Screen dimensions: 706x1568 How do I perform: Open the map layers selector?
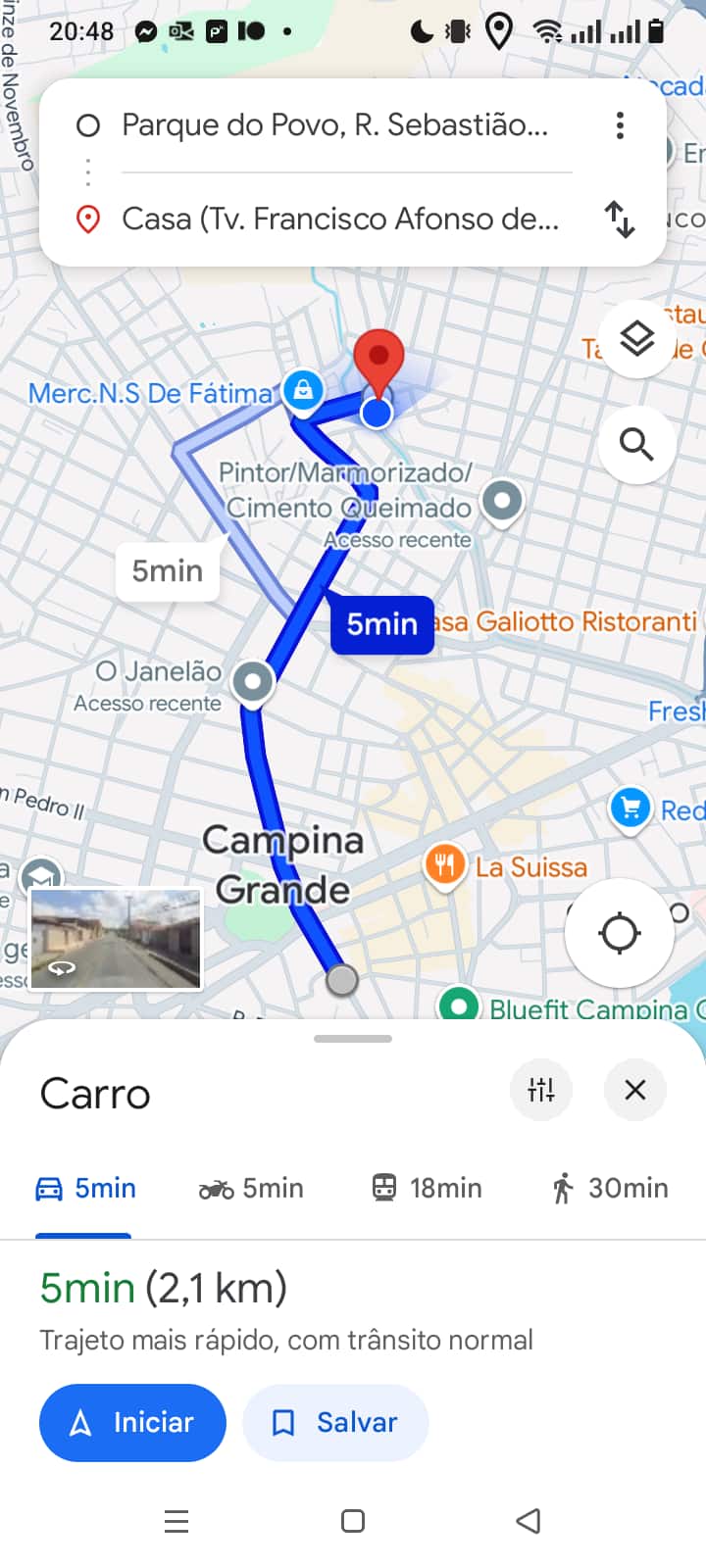pyautogui.click(x=637, y=339)
